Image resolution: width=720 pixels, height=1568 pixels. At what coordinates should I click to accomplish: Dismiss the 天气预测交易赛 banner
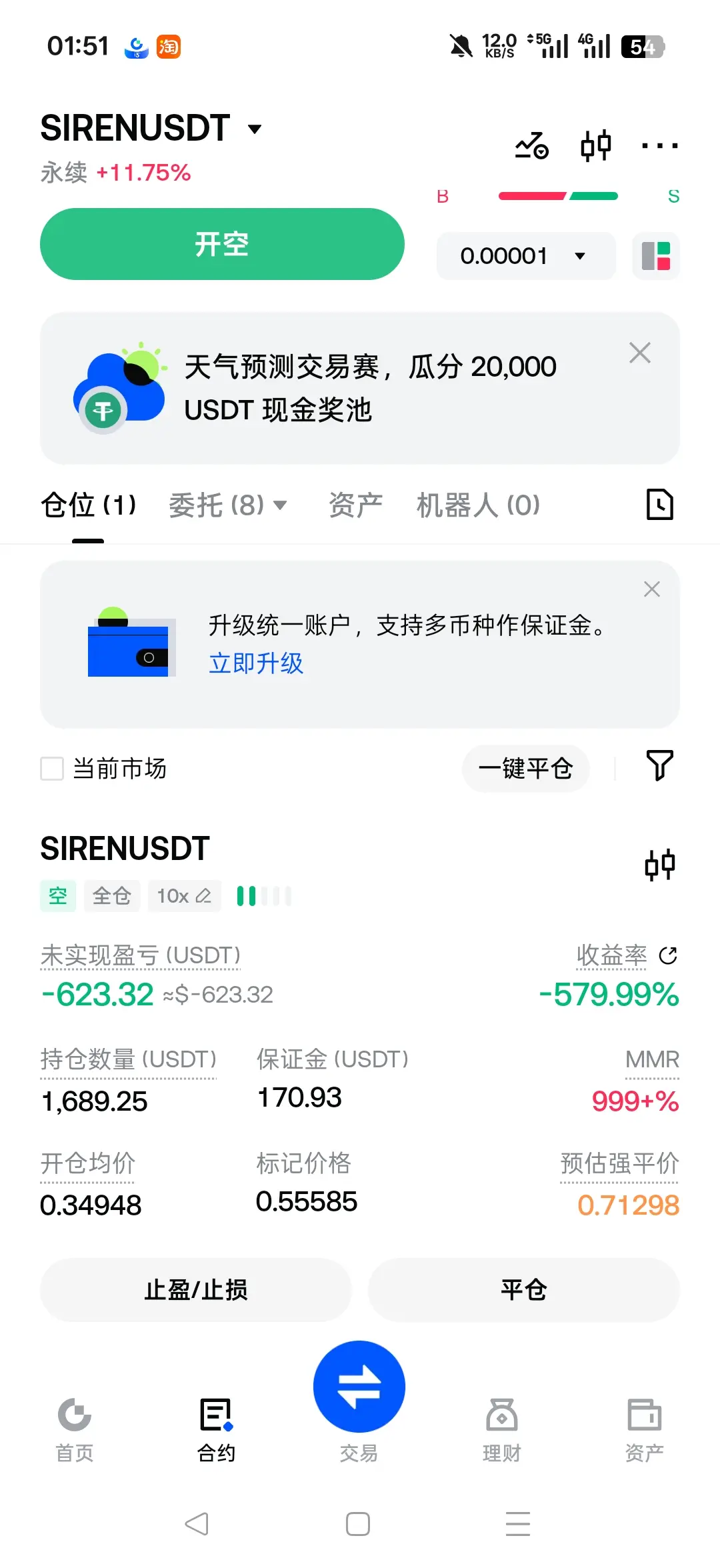tap(639, 353)
